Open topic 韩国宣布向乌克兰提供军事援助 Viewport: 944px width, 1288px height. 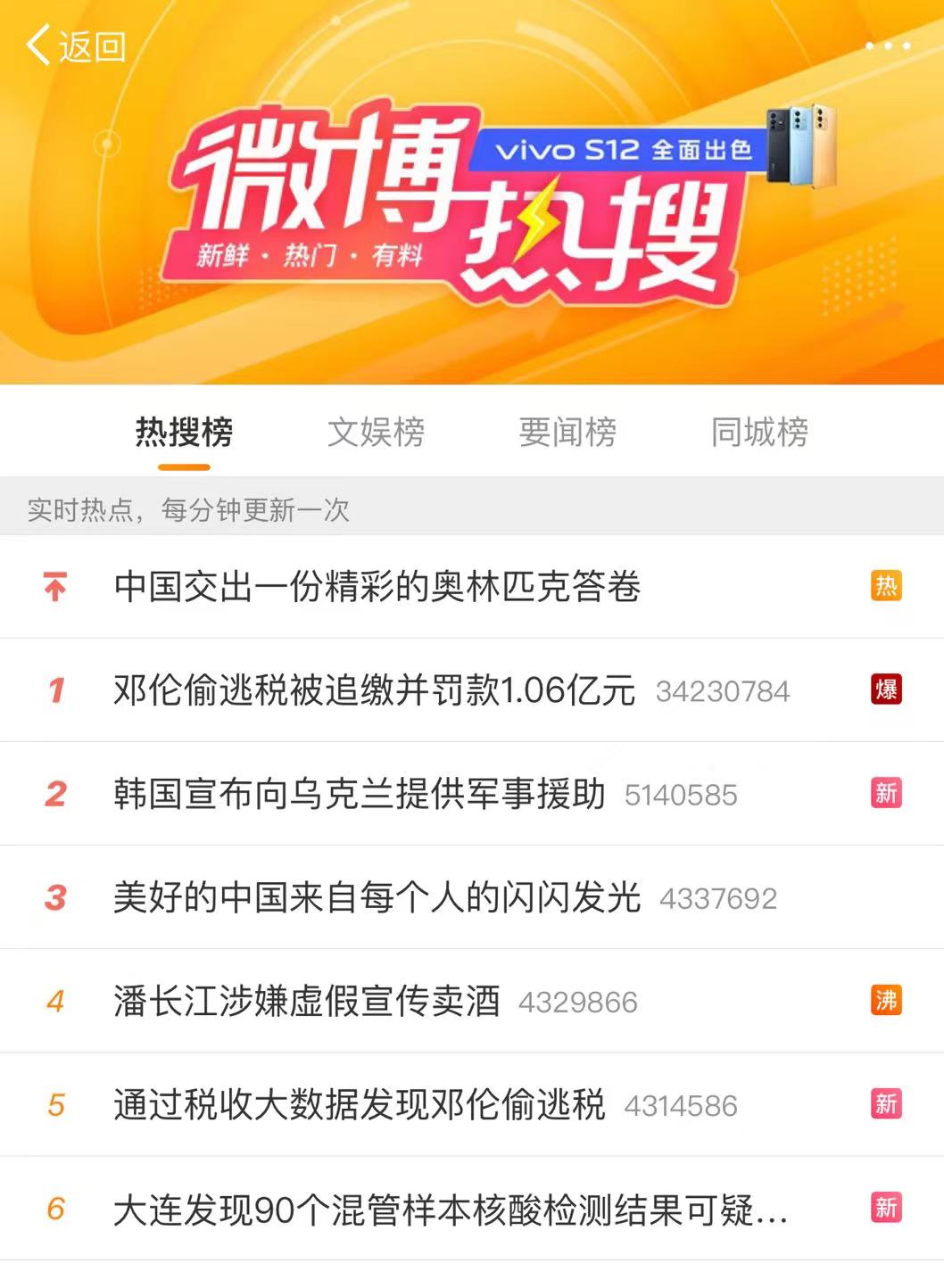point(359,794)
